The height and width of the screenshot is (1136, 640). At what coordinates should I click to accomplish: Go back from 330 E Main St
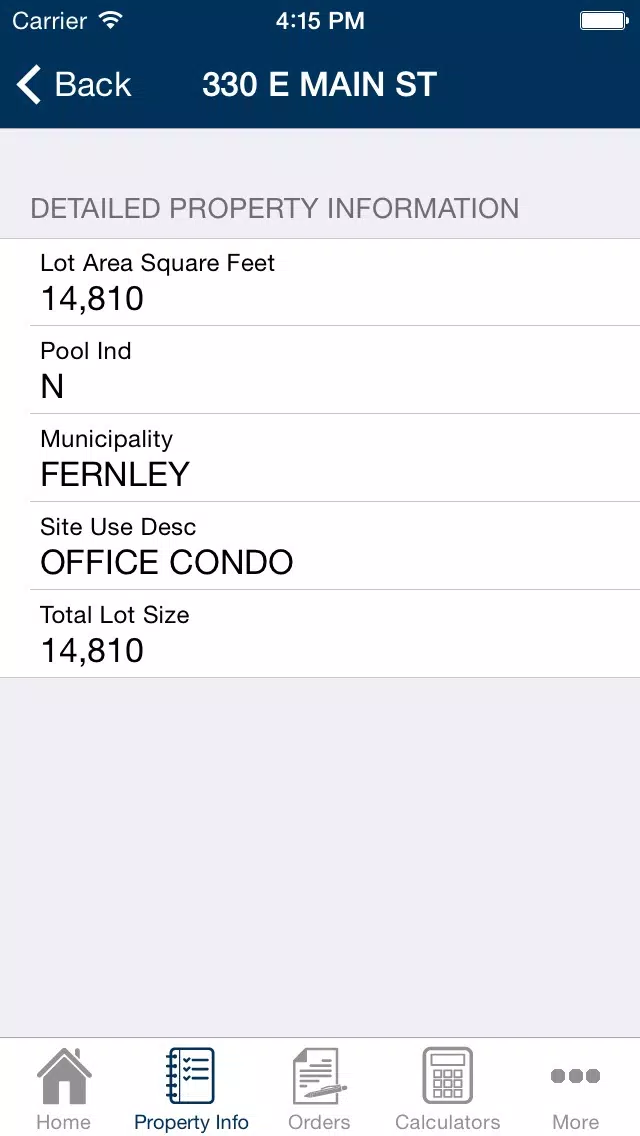pos(74,85)
